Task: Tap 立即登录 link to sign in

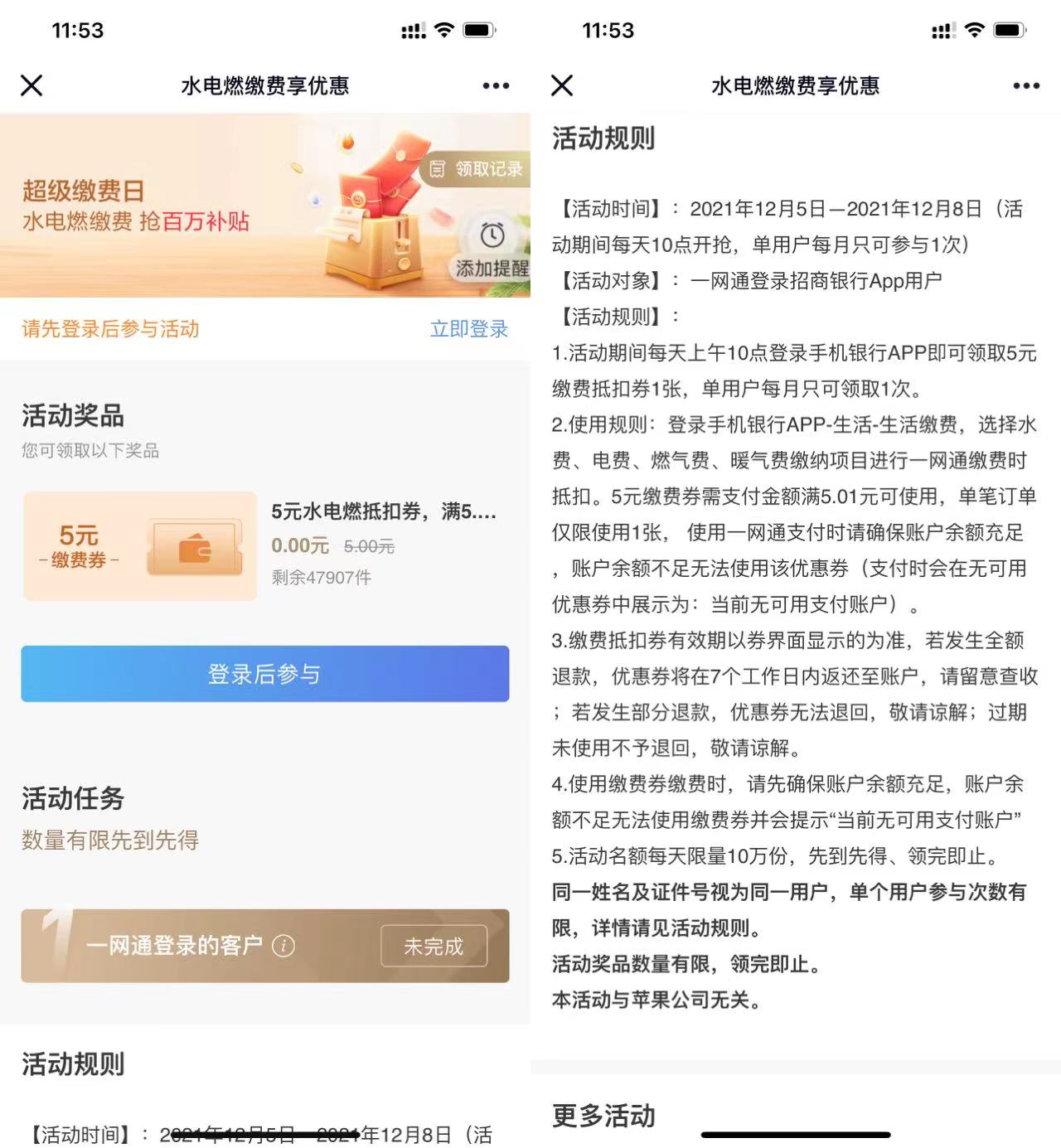Action: click(468, 329)
